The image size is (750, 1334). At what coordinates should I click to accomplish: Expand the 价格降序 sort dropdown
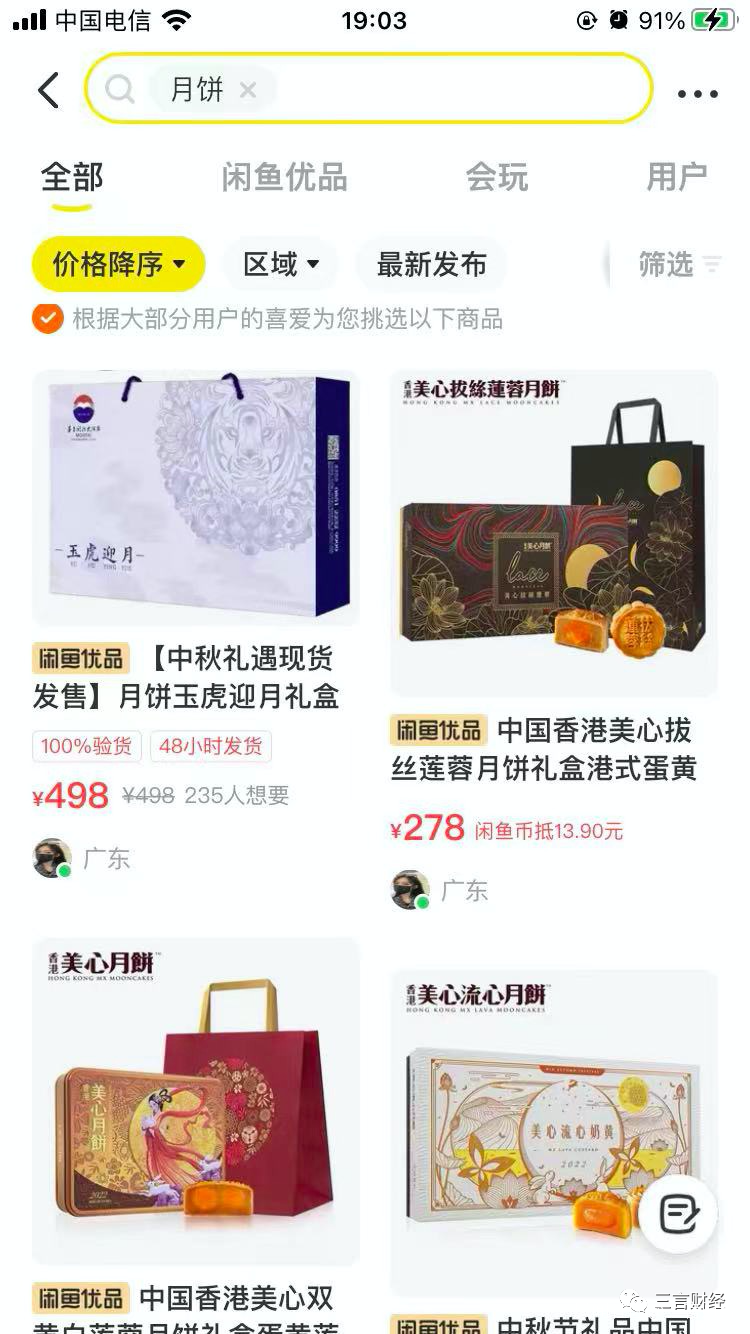(x=119, y=265)
